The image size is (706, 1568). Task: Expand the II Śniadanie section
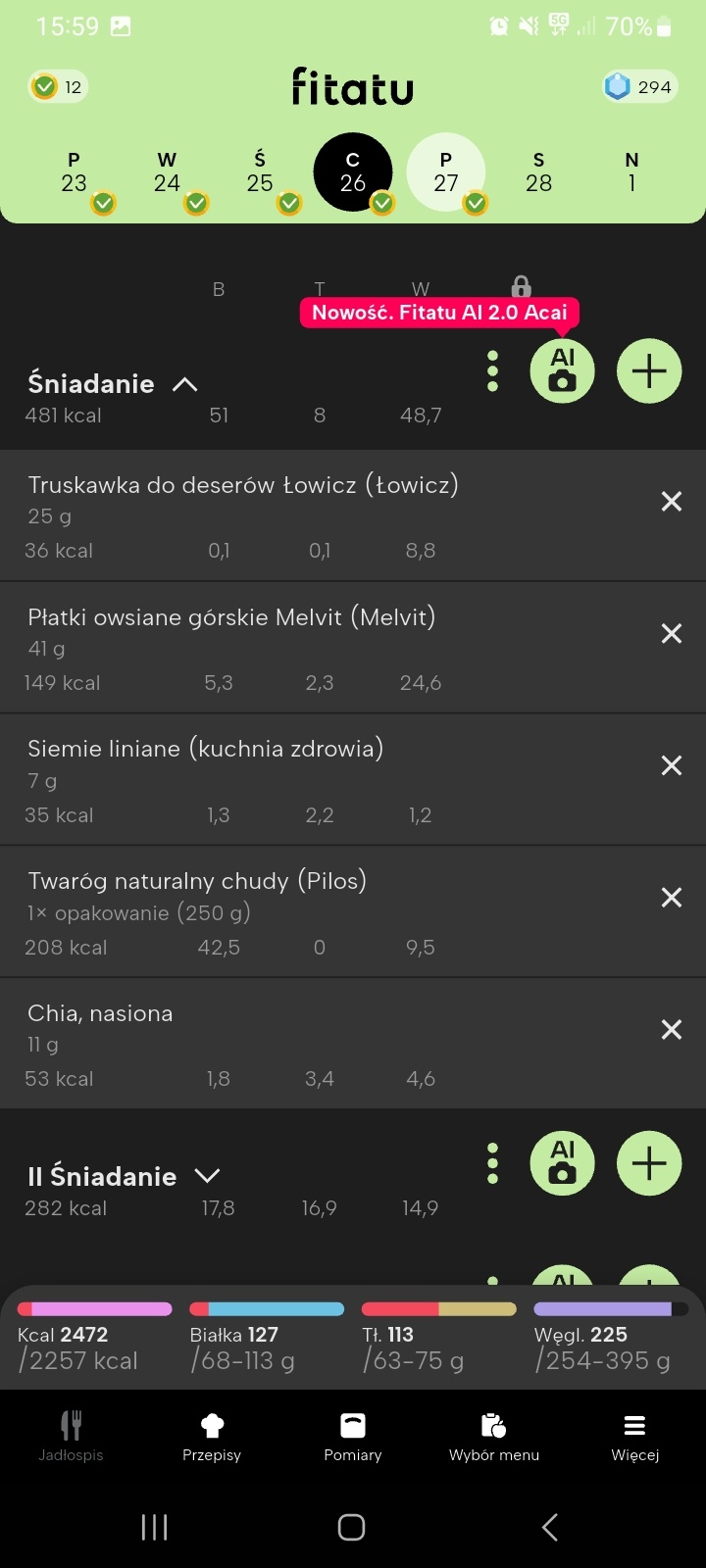click(206, 1175)
